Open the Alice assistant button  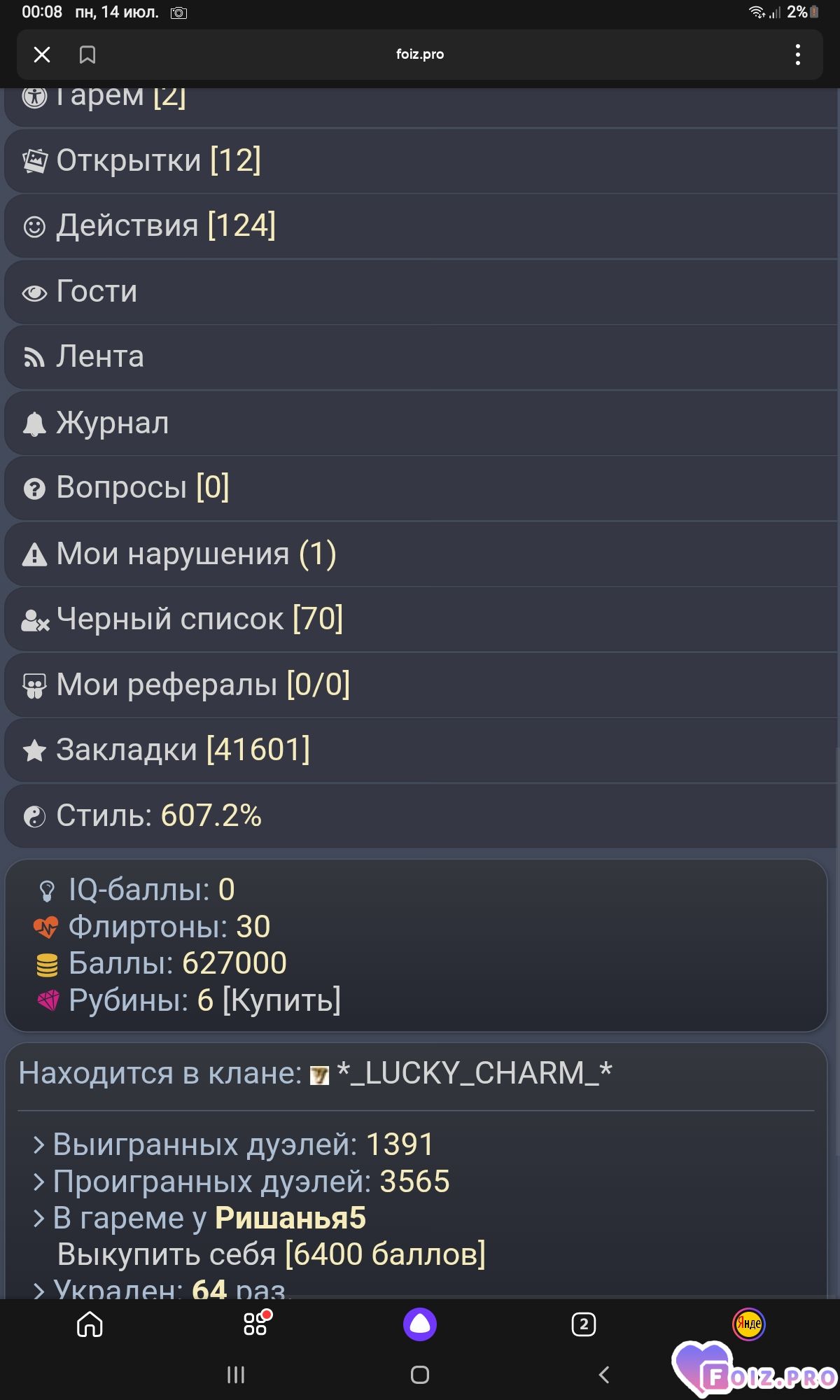420,1324
